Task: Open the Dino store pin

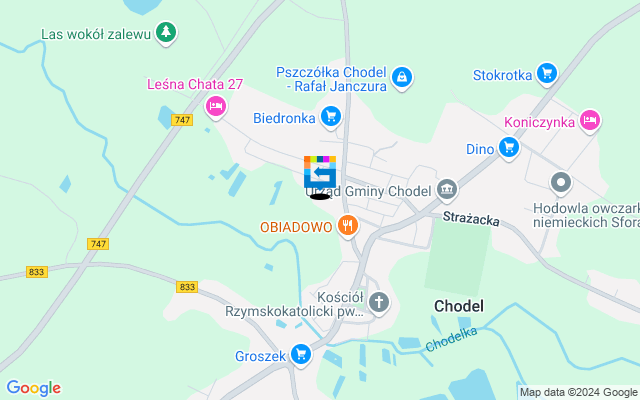Action: pos(510,149)
